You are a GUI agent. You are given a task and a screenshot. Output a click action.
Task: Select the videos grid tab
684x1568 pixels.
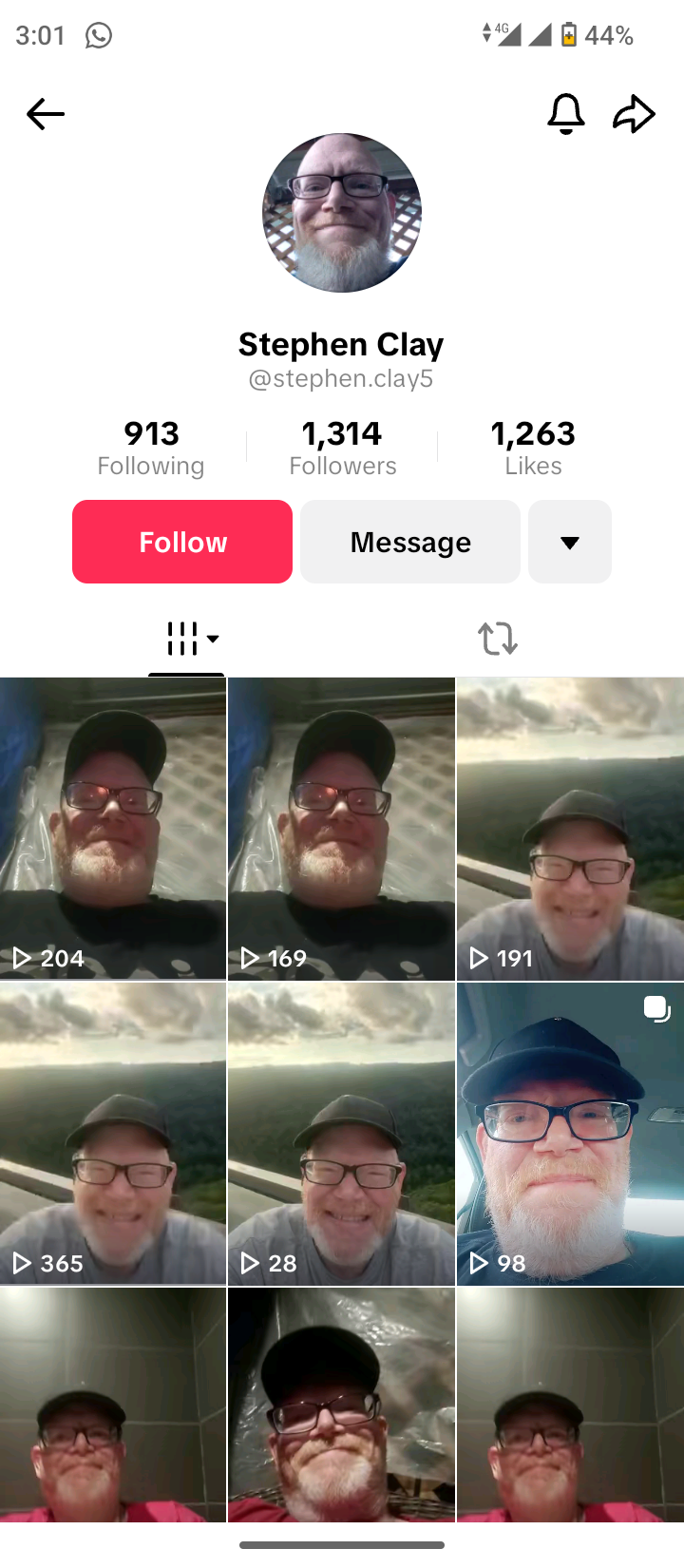click(187, 639)
